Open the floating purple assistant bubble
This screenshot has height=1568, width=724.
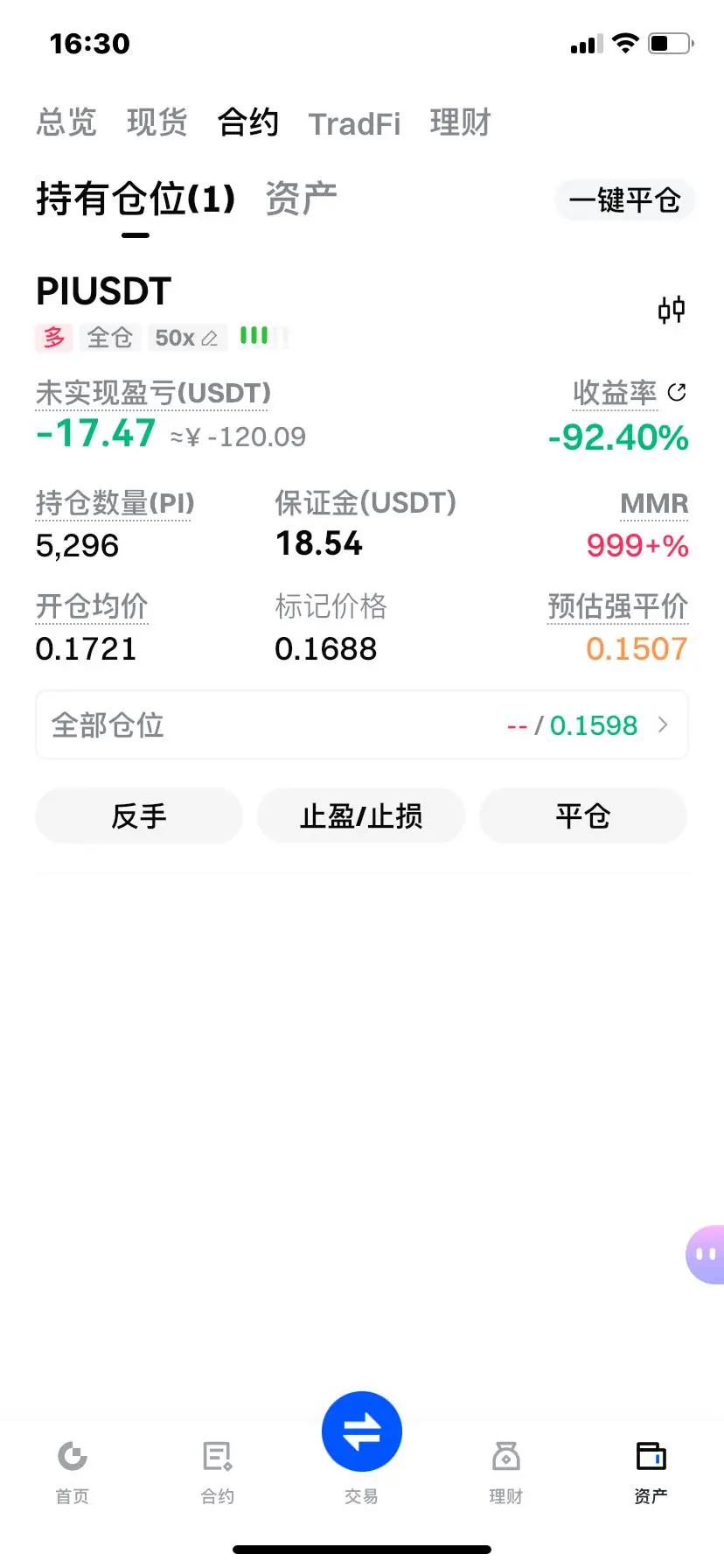click(706, 1254)
